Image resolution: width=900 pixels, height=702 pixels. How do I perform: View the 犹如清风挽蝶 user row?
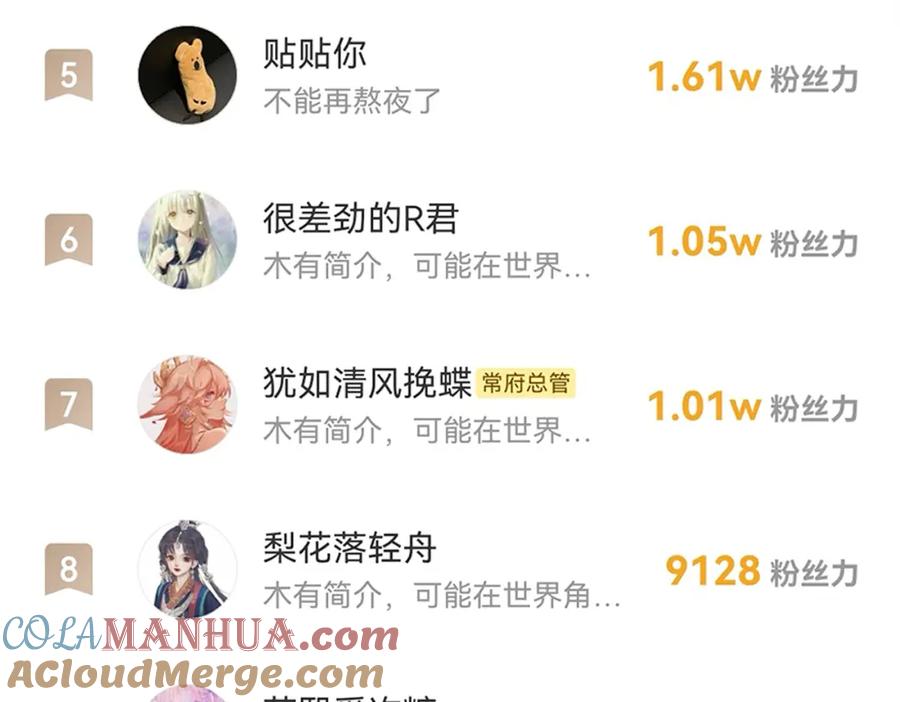coord(450,404)
